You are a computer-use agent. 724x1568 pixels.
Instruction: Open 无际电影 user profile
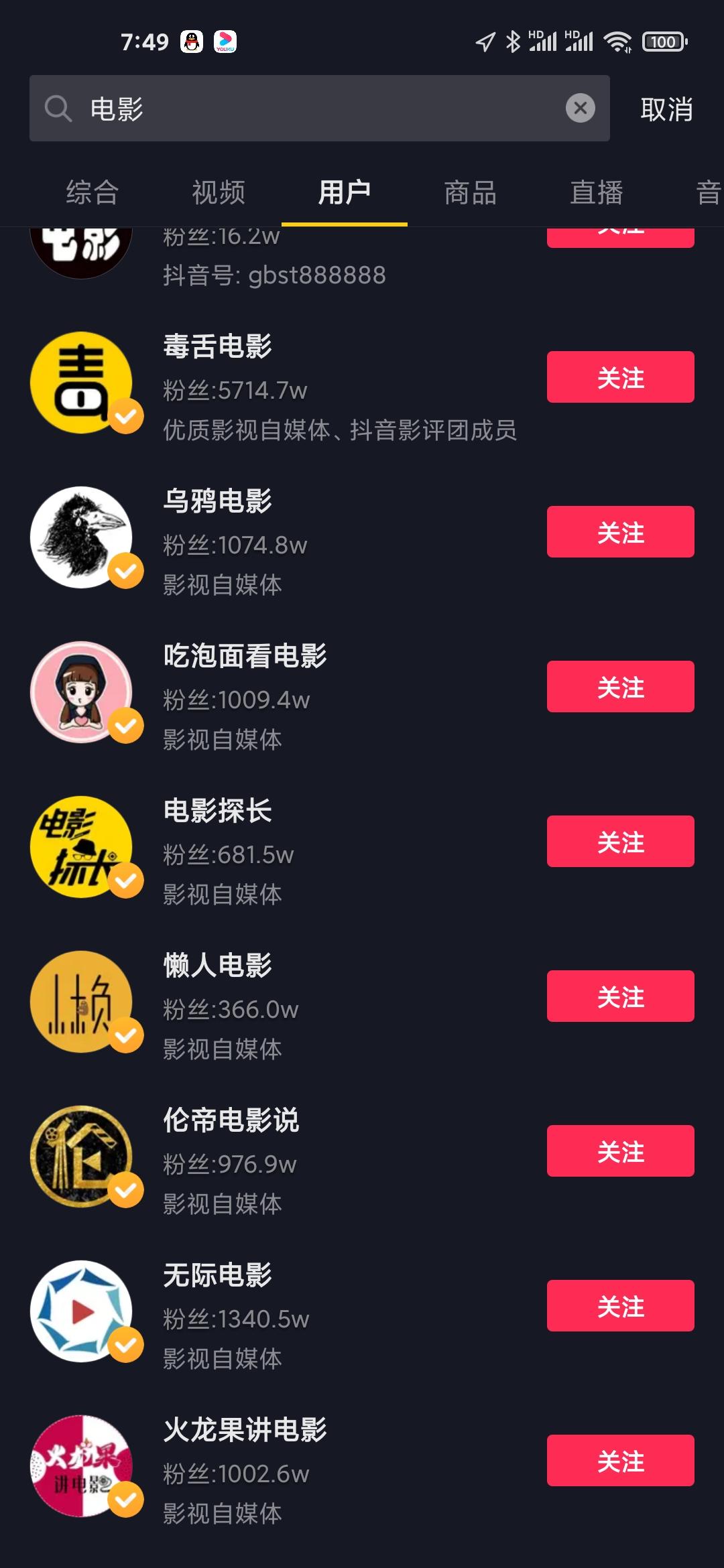click(x=217, y=1276)
